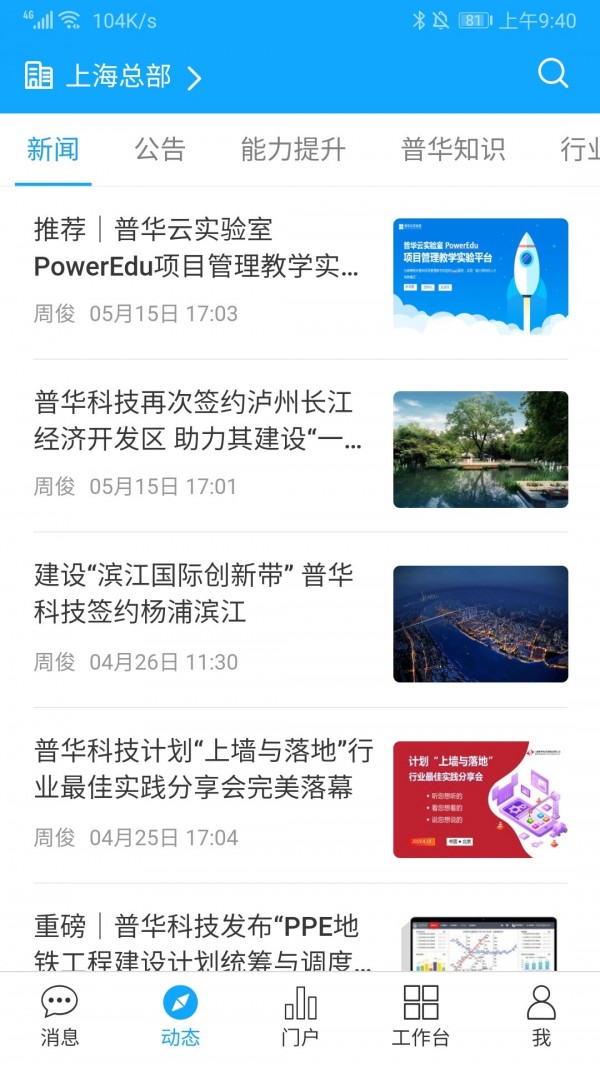Tap the 动态 bottom tab
The height and width of the screenshot is (1067, 600).
tap(180, 1017)
